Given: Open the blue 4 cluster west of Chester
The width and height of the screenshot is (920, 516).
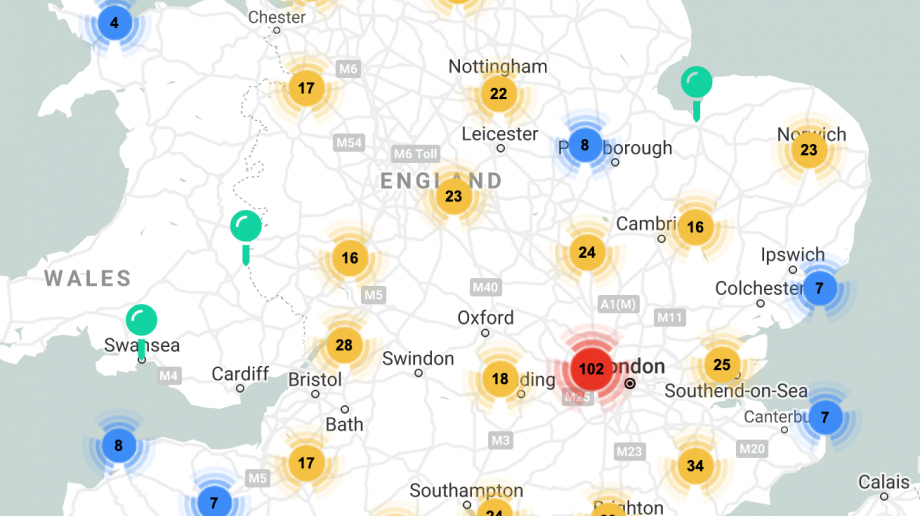Looking at the screenshot, I should point(114,22).
